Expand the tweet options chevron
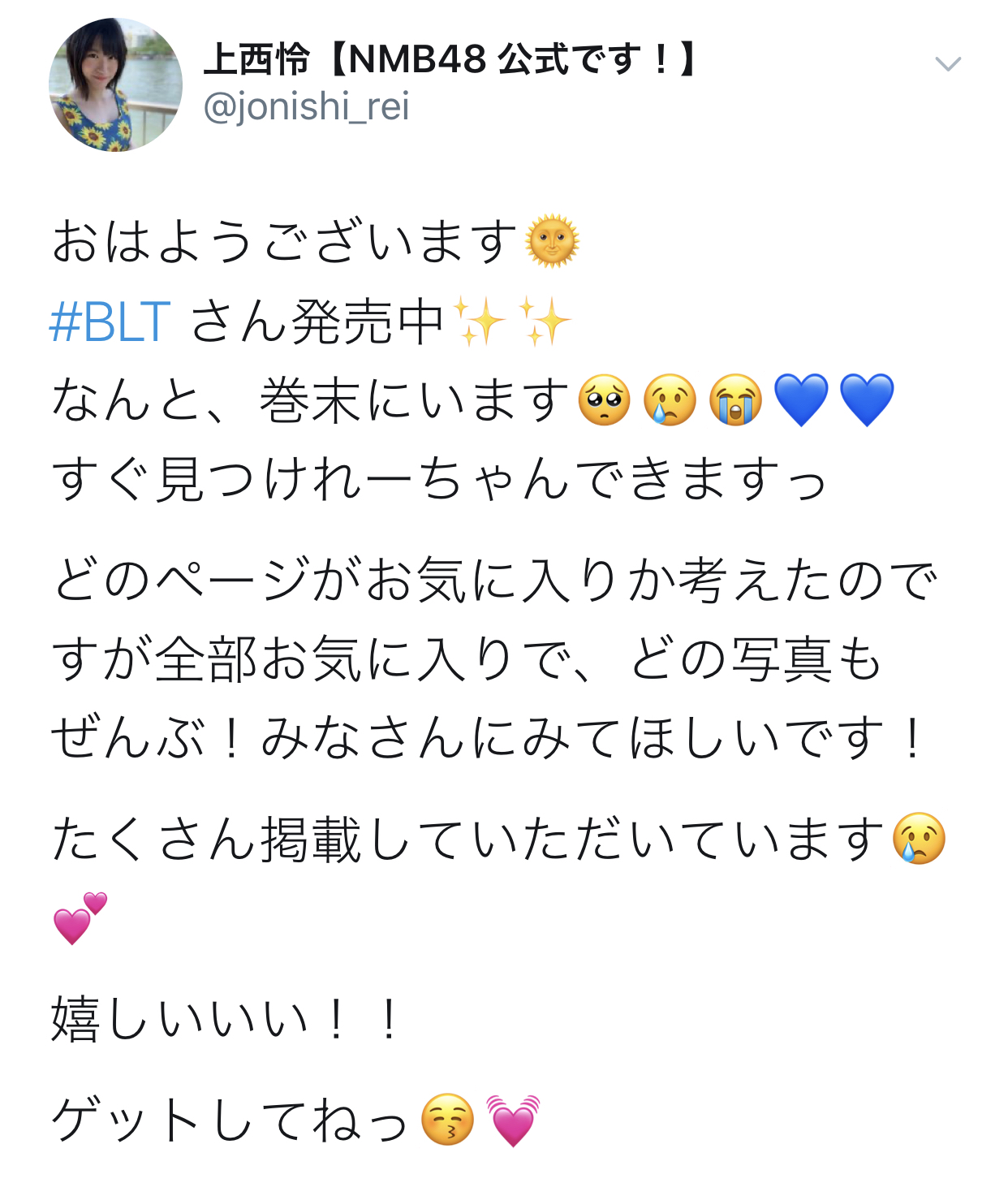This screenshot has height=1183, width=1008. 947,64
